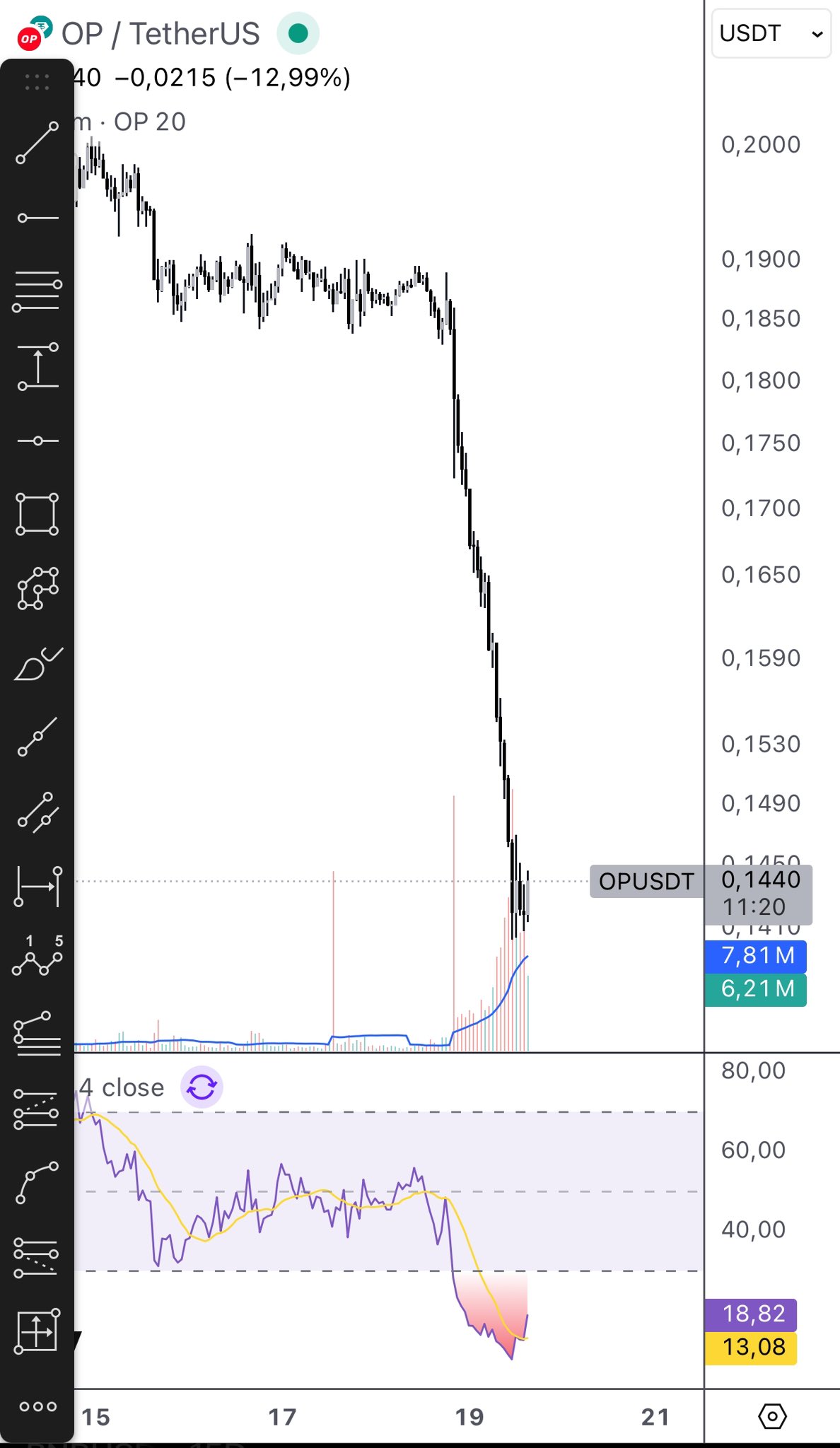Open the OP / TetherUS symbol title
Image resolution: width=840 pixels, height=1448 pixels.
pos(161,34)
